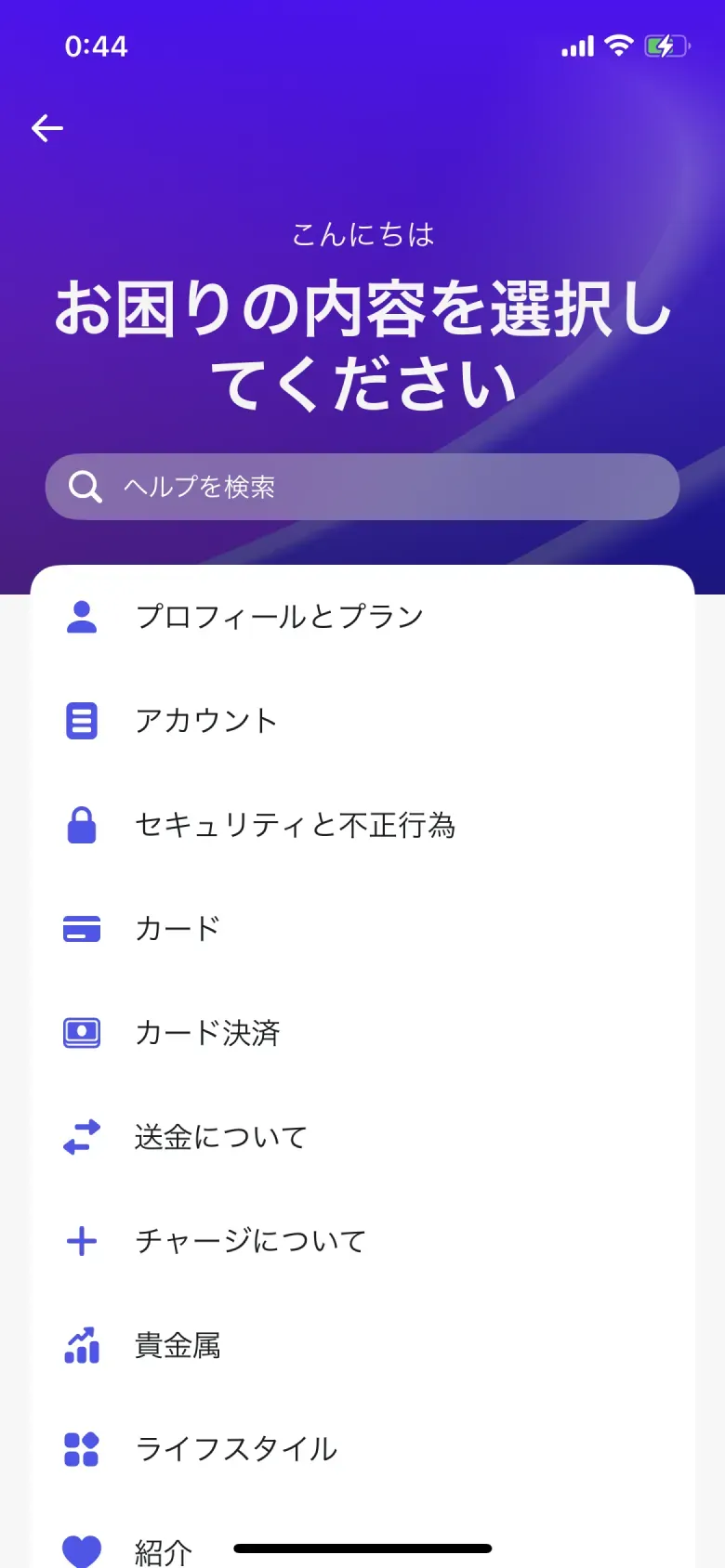725x1568 pixels.
Task: Tap the banknote icon for カード決済
Action: pyautogui.click(x=82, y=1032)
